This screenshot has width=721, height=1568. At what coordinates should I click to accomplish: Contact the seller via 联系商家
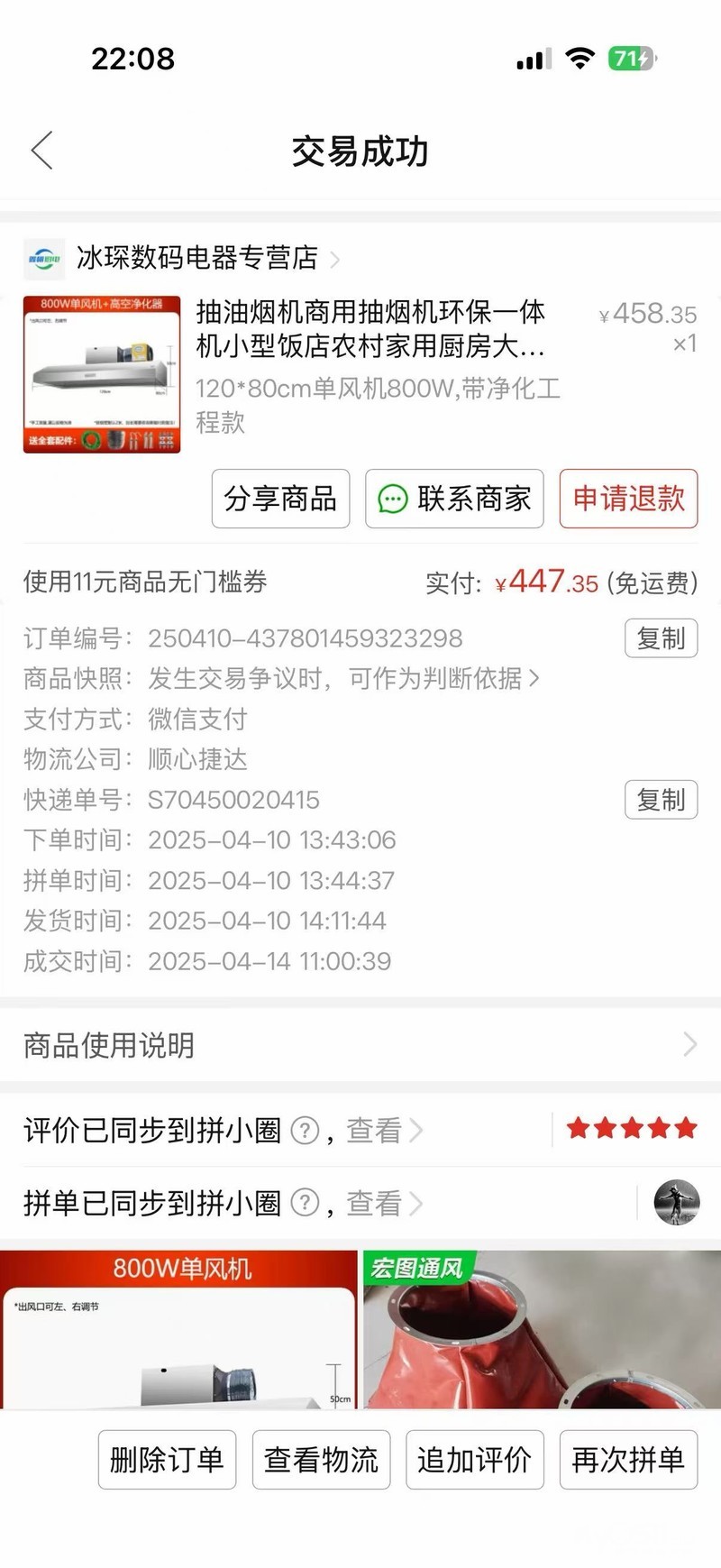click(x=454, y=499)
